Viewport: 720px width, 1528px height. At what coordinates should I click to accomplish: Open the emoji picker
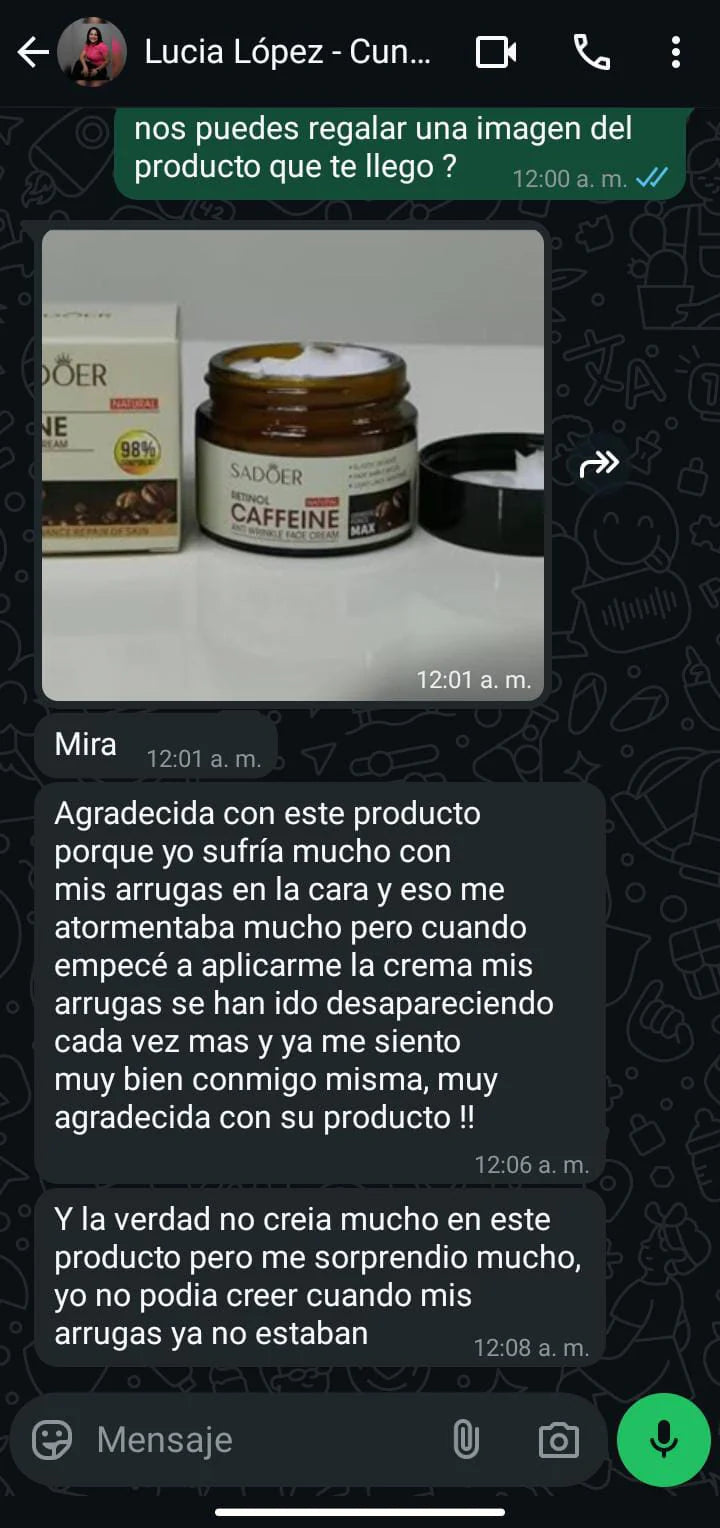pyautogui.click(x=52, y=1440)
